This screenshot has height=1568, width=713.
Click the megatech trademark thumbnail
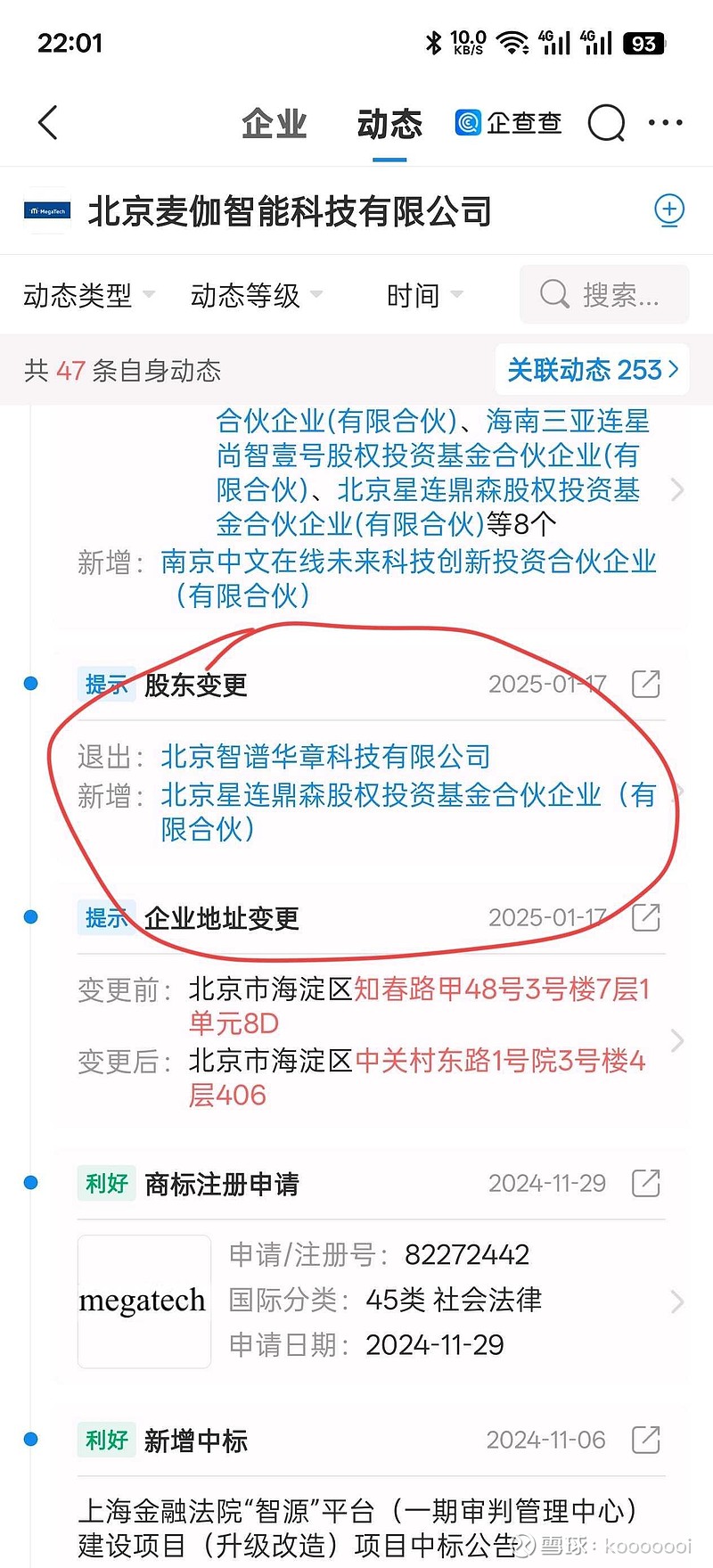[x=143, y=1300]
